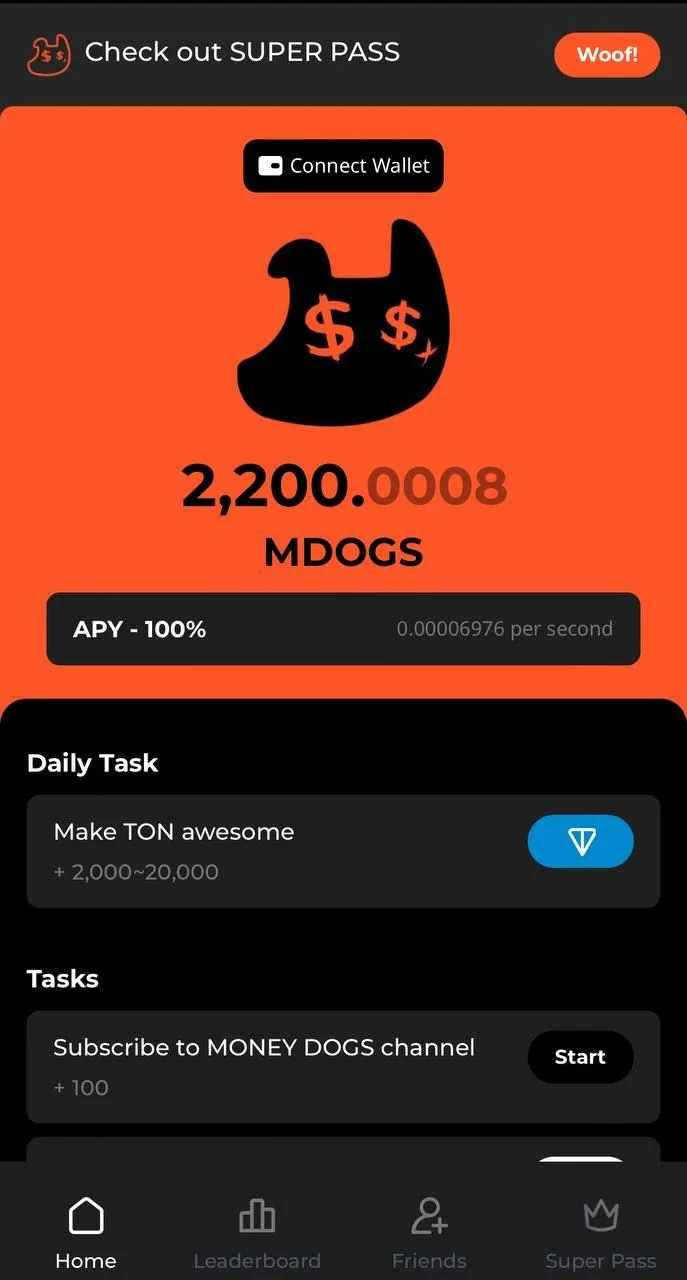Tap the Woof! button
Screen dimensions: 687x1280
607,54
